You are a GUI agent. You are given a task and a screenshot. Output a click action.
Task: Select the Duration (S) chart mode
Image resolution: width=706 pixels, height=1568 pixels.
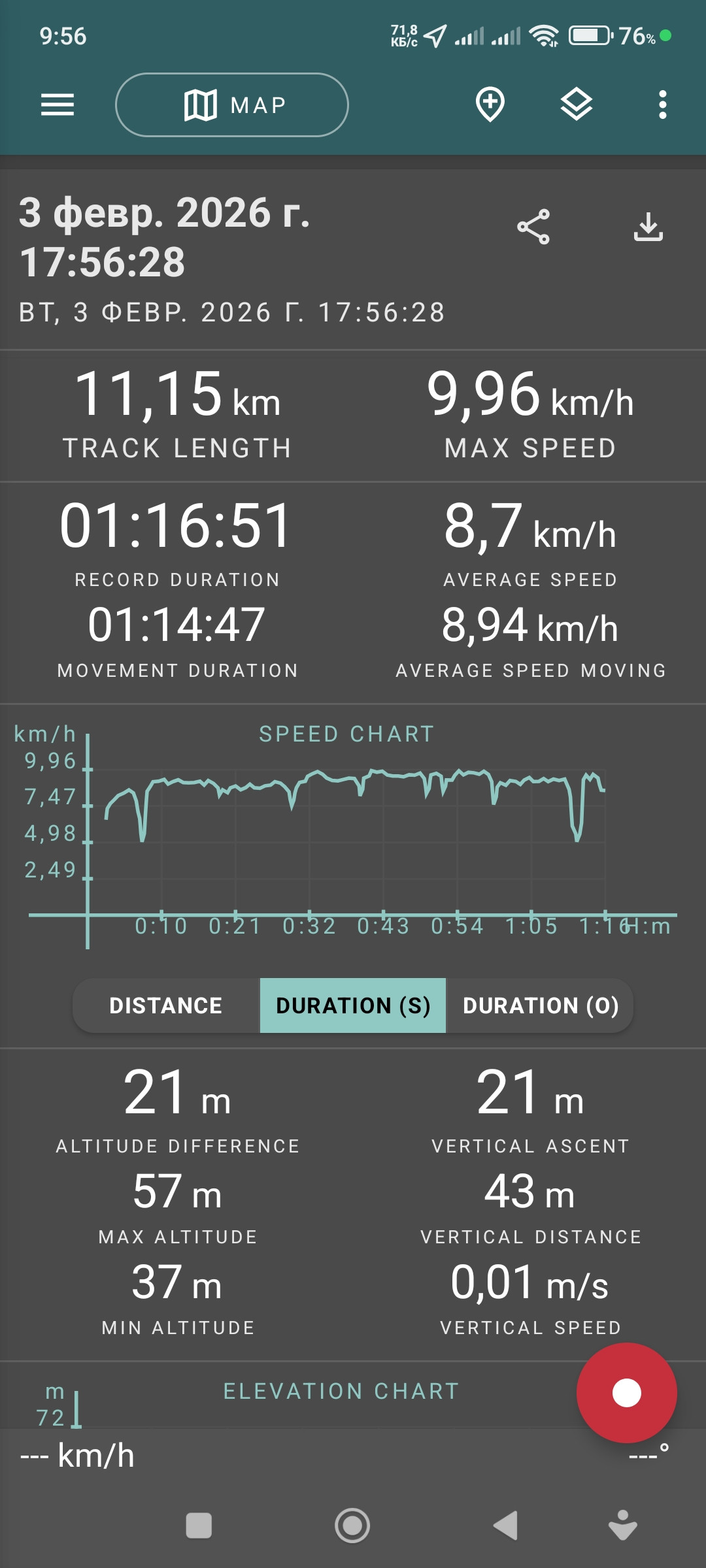click(x=353, y=1005)
